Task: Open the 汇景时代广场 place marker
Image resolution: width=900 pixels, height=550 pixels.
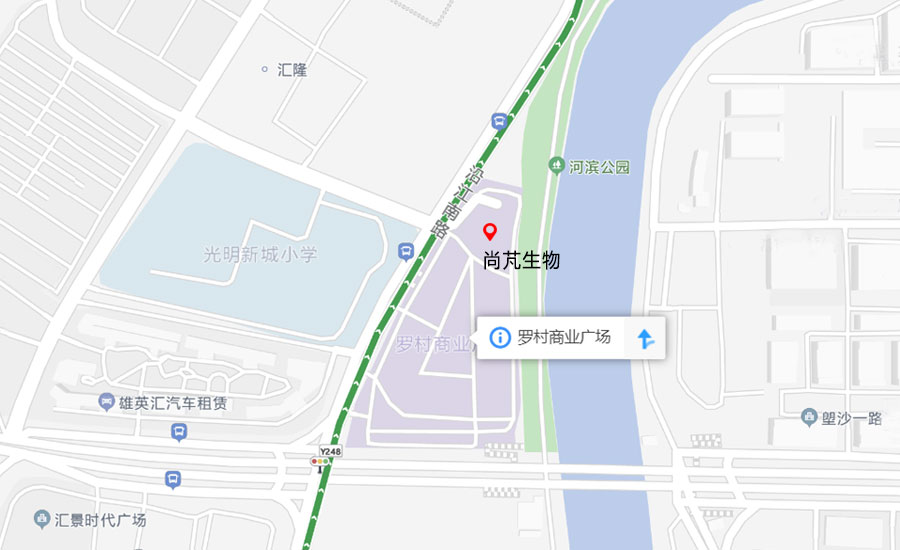Action: point(42,519)
